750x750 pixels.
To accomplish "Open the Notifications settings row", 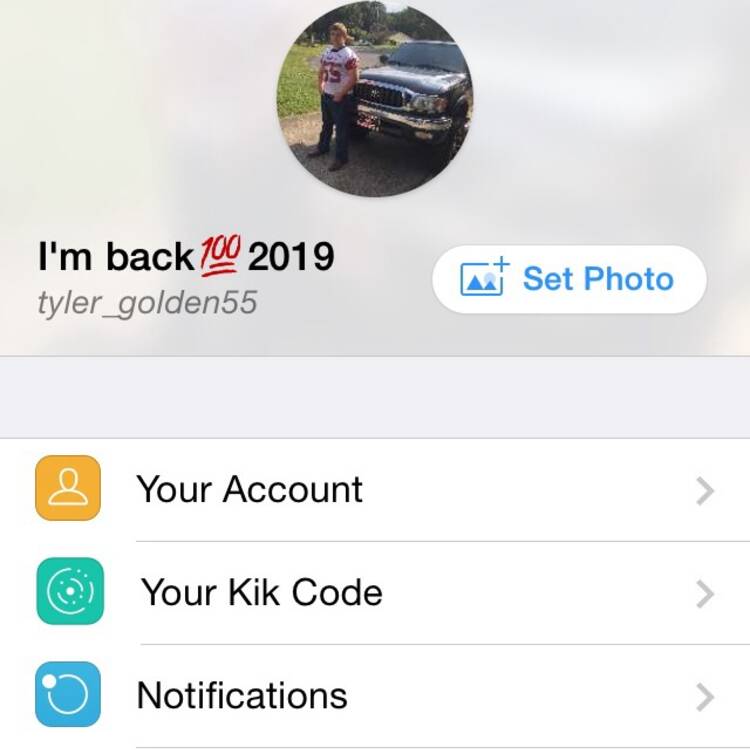I will (375, 695).
